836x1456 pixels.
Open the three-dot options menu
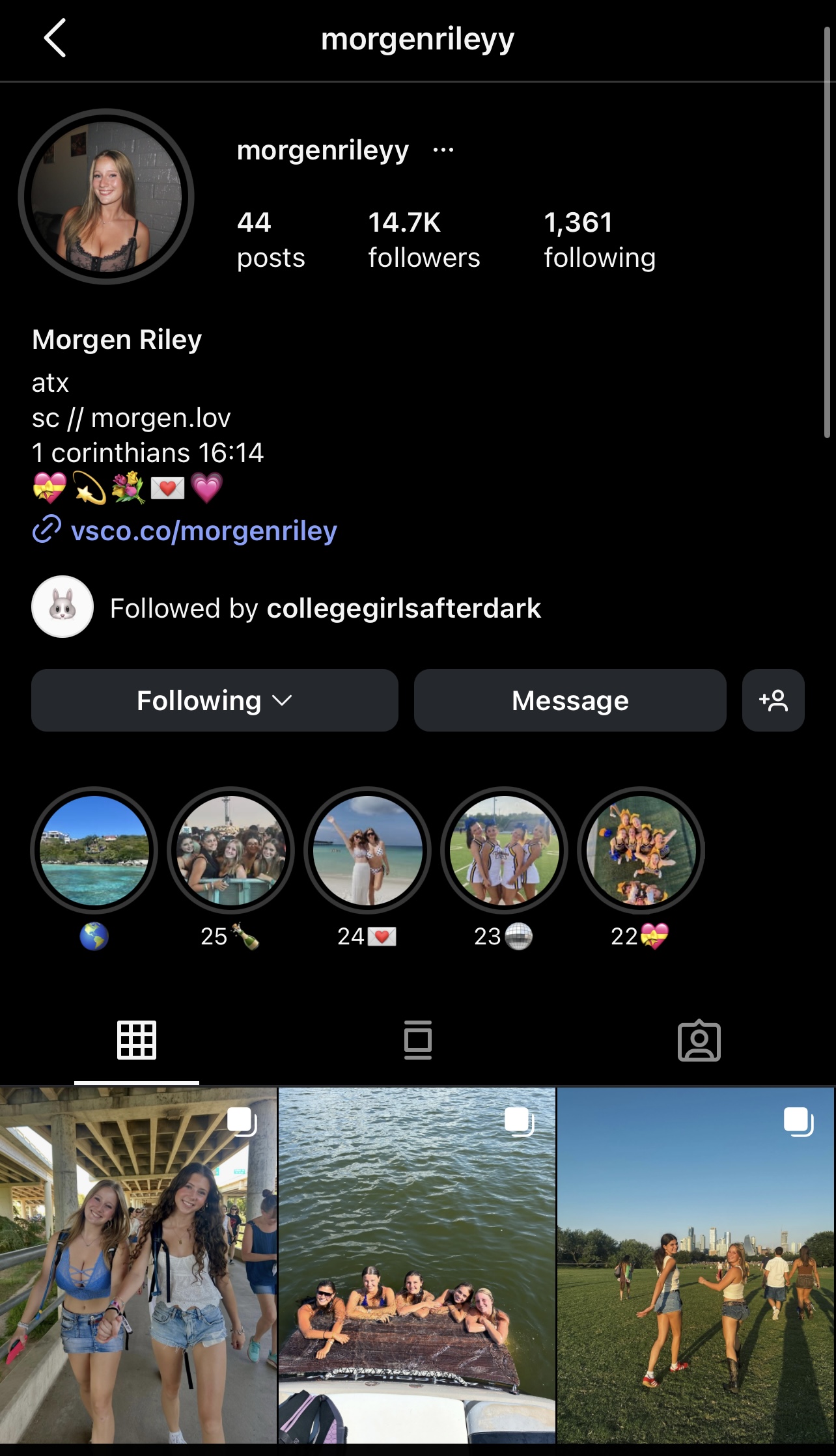tap(443, 150)
